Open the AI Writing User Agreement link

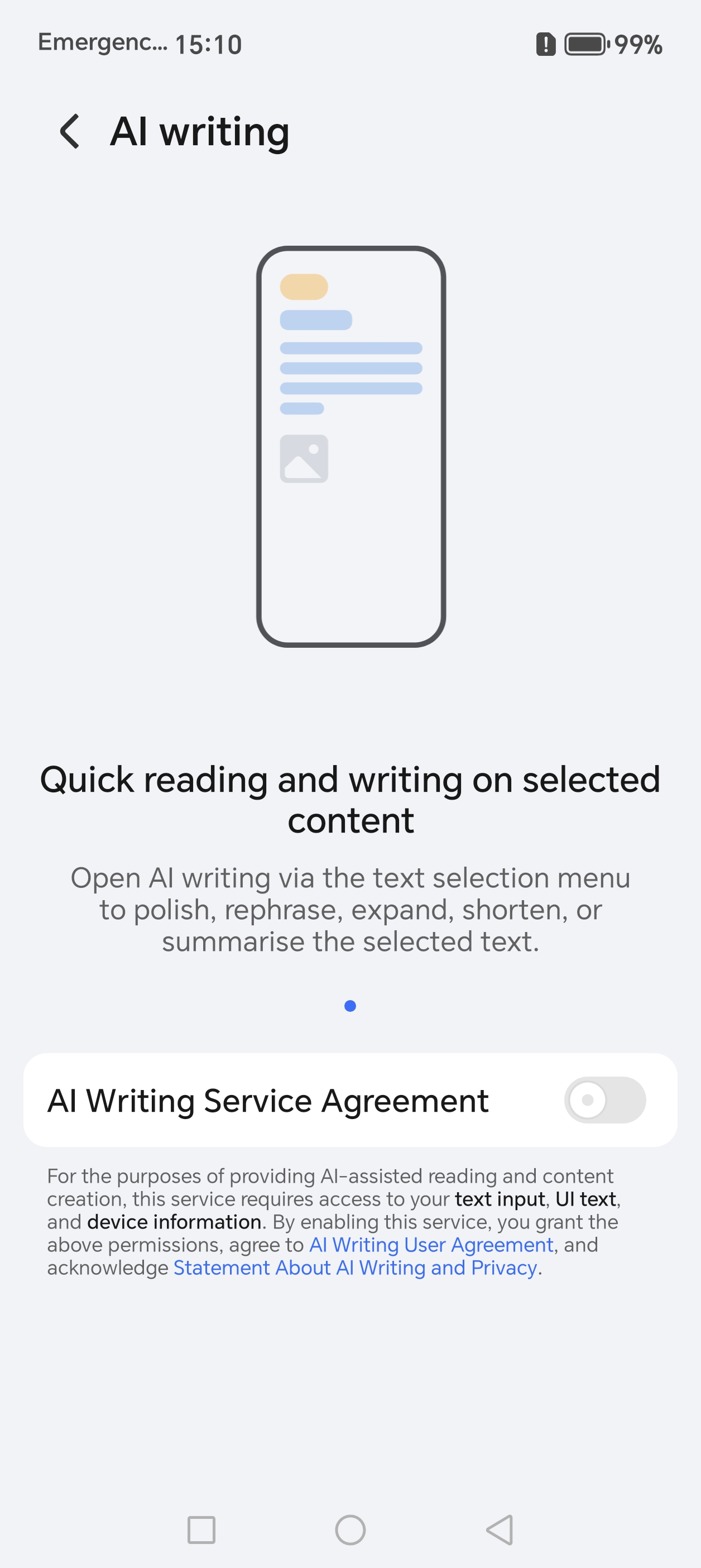431,1245
